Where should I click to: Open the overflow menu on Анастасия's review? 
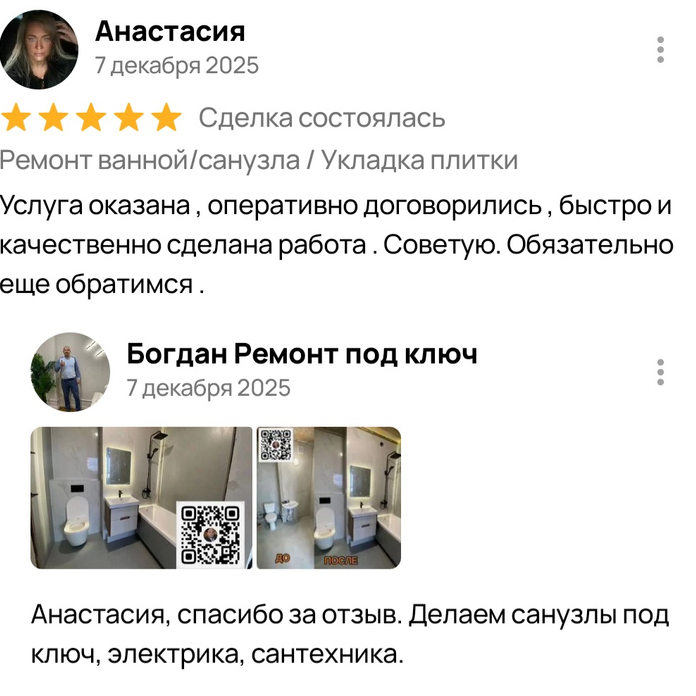click(x=660, y=50)
